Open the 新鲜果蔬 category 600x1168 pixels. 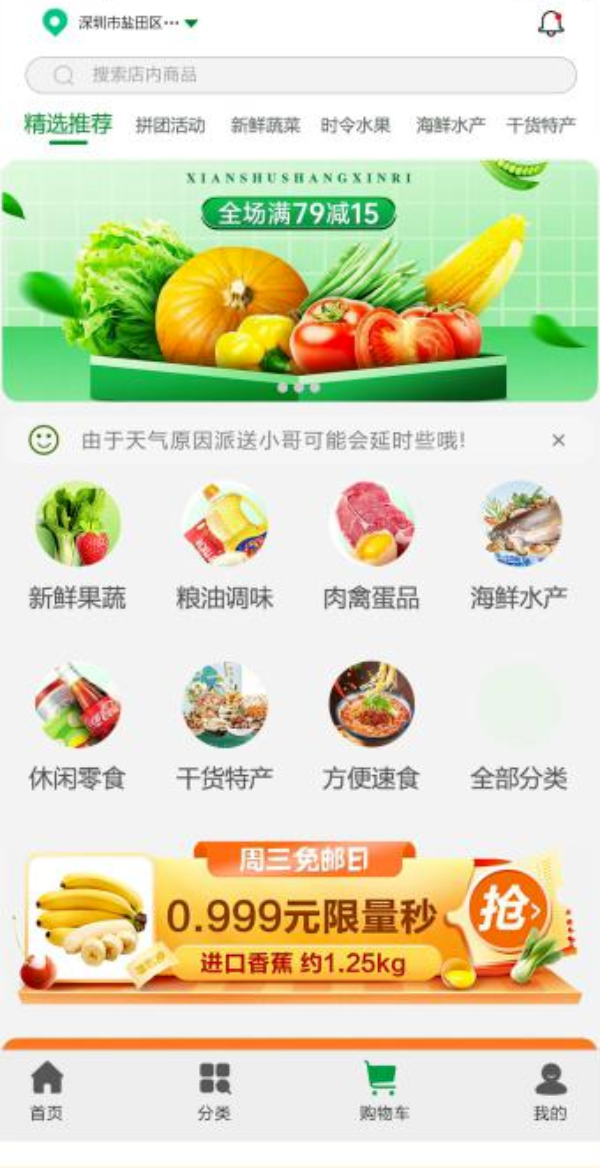tap(77, 545)
